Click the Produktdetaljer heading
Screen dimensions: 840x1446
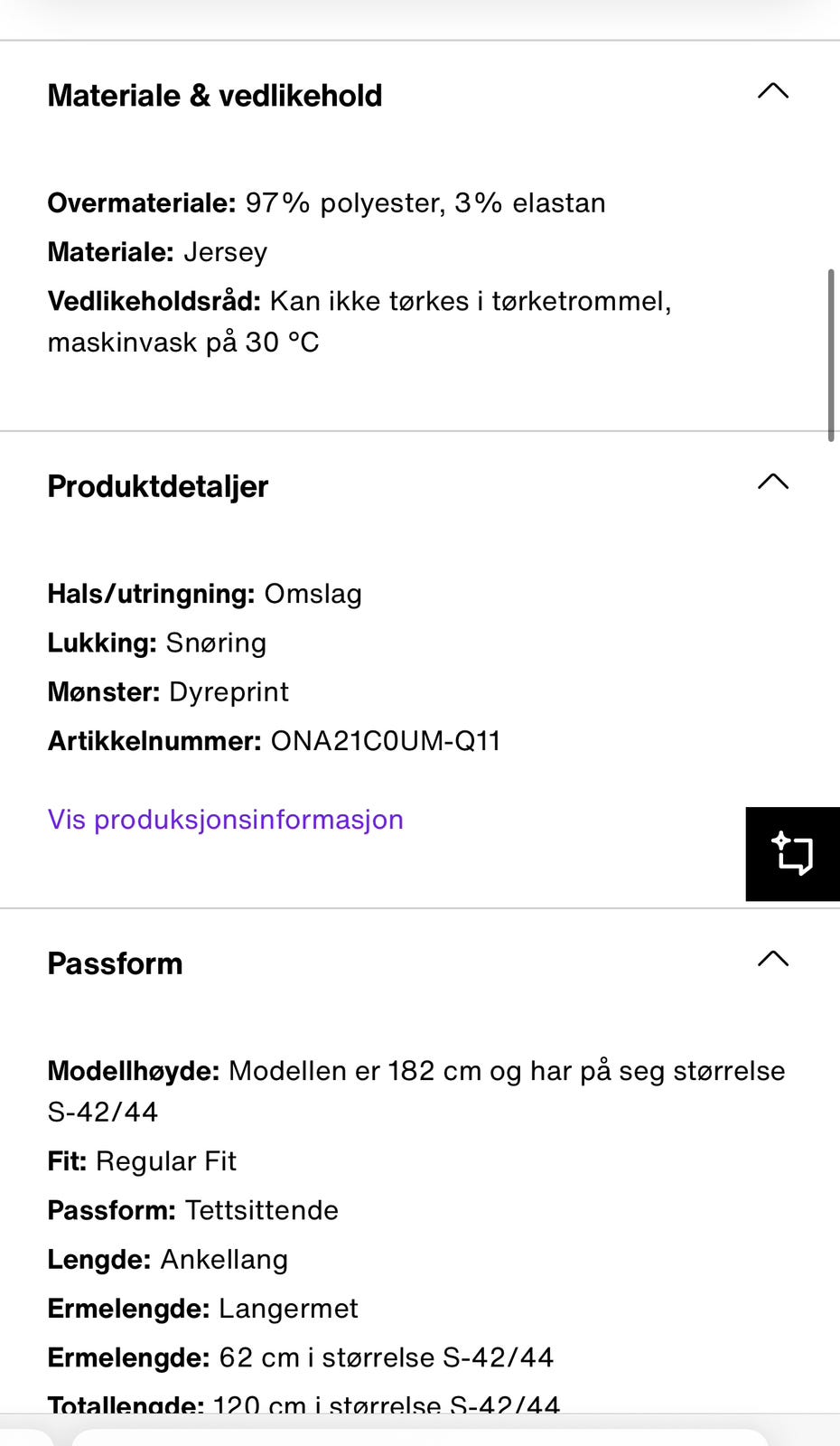pos(157,486)
